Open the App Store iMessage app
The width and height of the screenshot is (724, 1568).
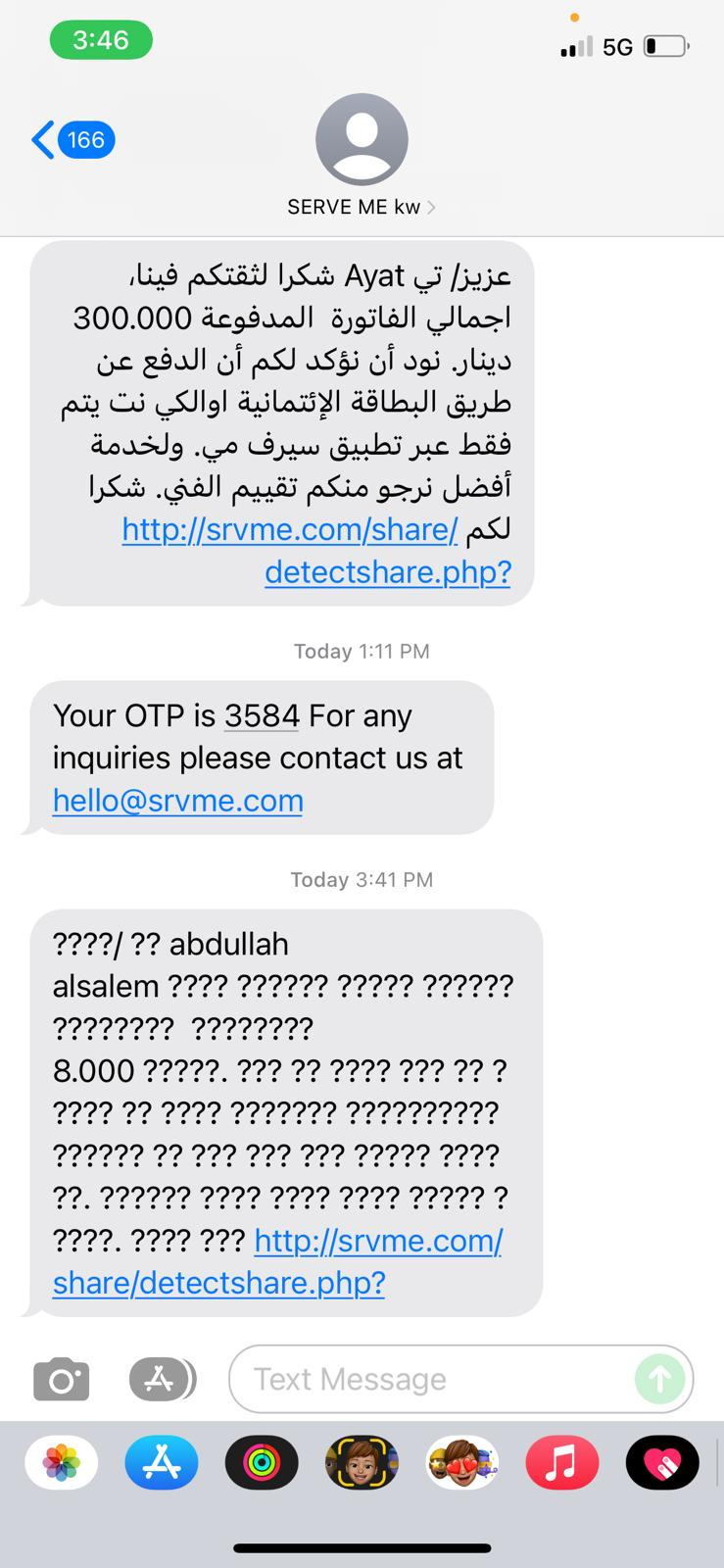pyautogui.click(x=162, y=1464)
